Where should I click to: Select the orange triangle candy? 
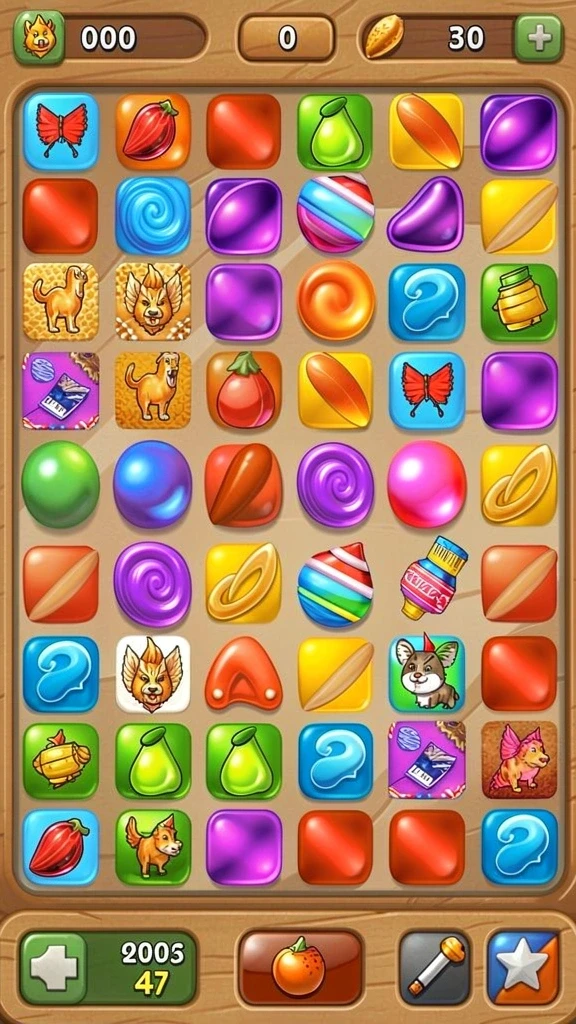(x=244, y=674)
